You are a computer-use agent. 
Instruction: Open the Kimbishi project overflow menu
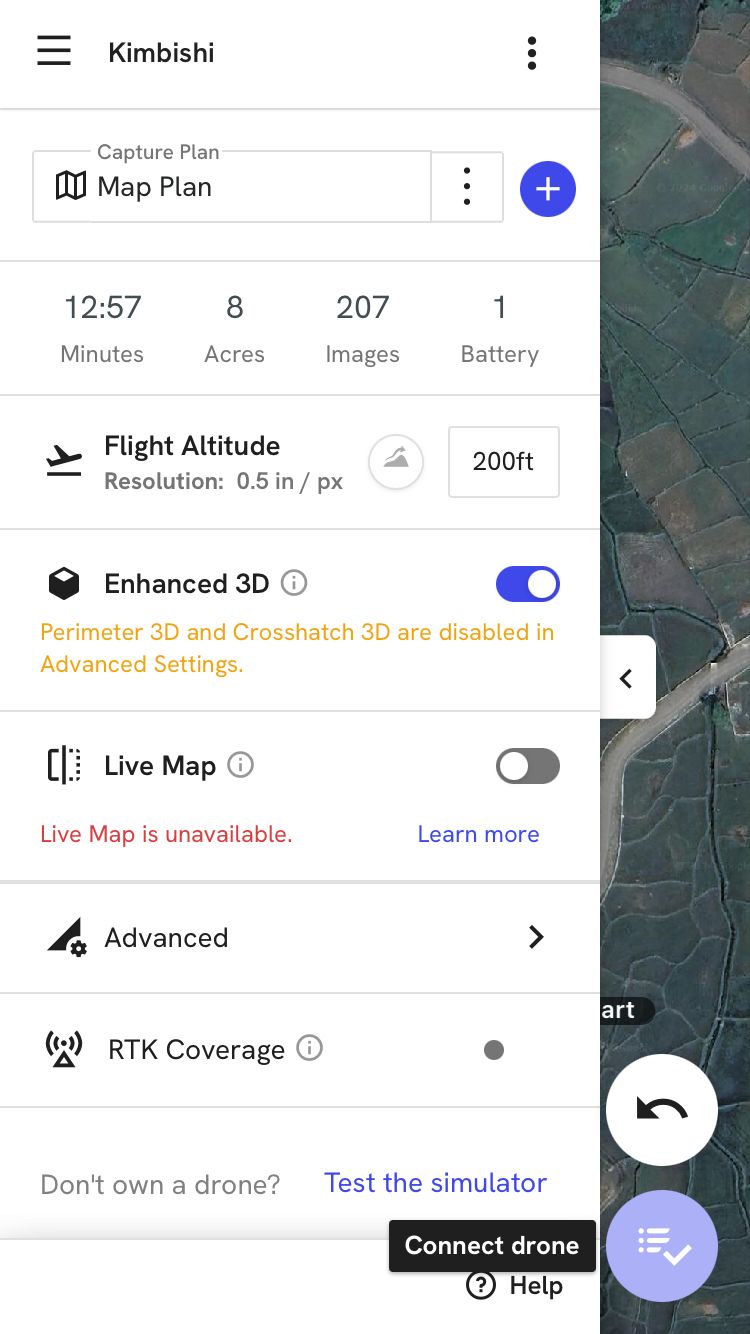click(x=532, y=53)
